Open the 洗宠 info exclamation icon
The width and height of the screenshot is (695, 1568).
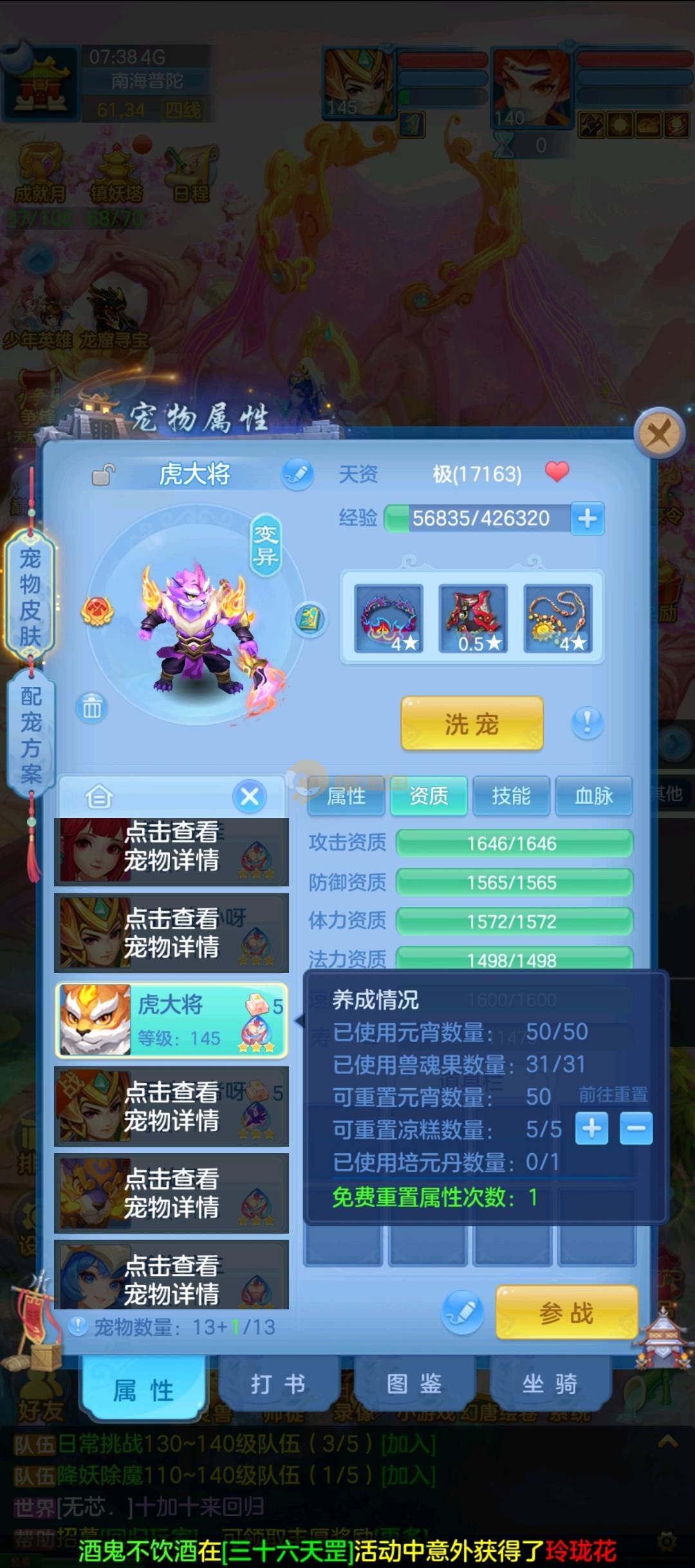point(587,723)
